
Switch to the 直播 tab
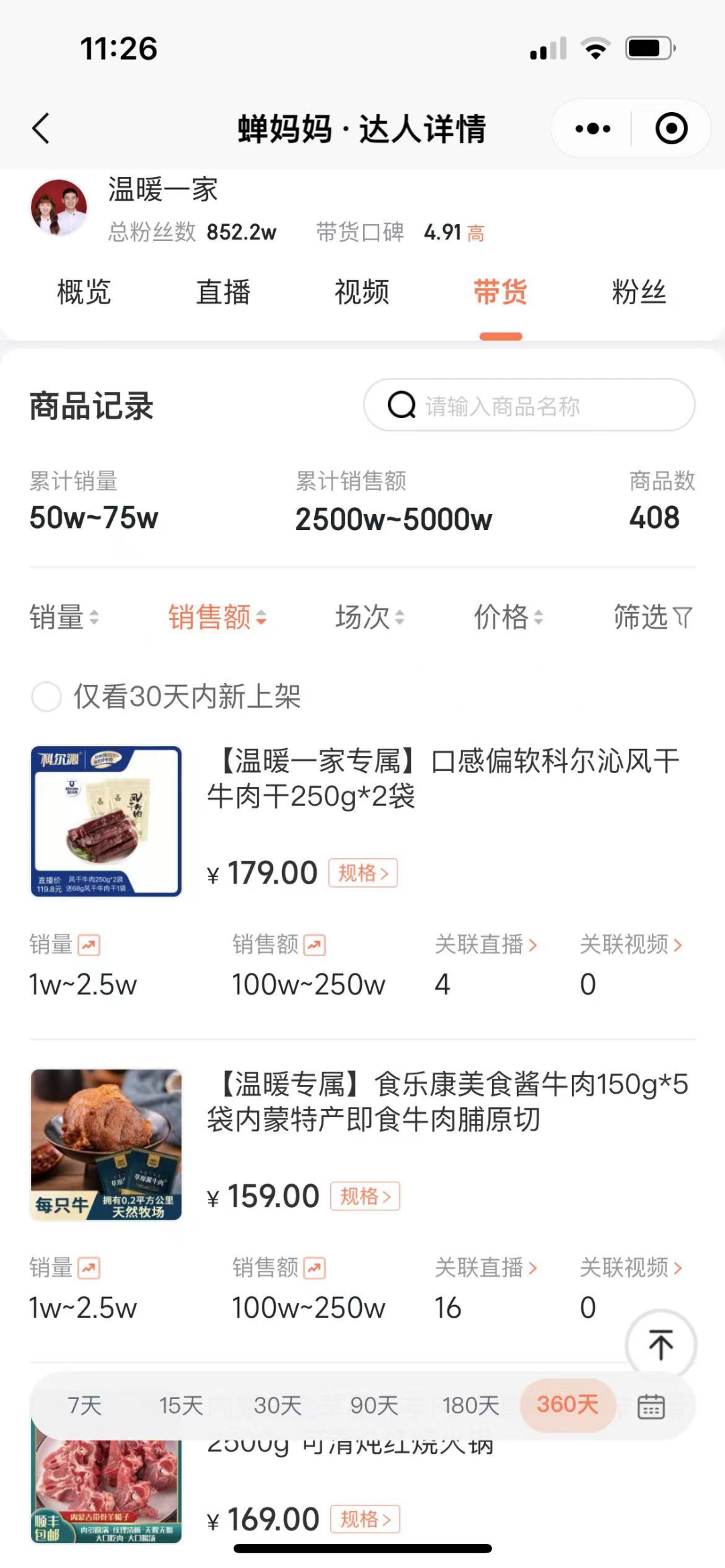[x=223, y=293]
